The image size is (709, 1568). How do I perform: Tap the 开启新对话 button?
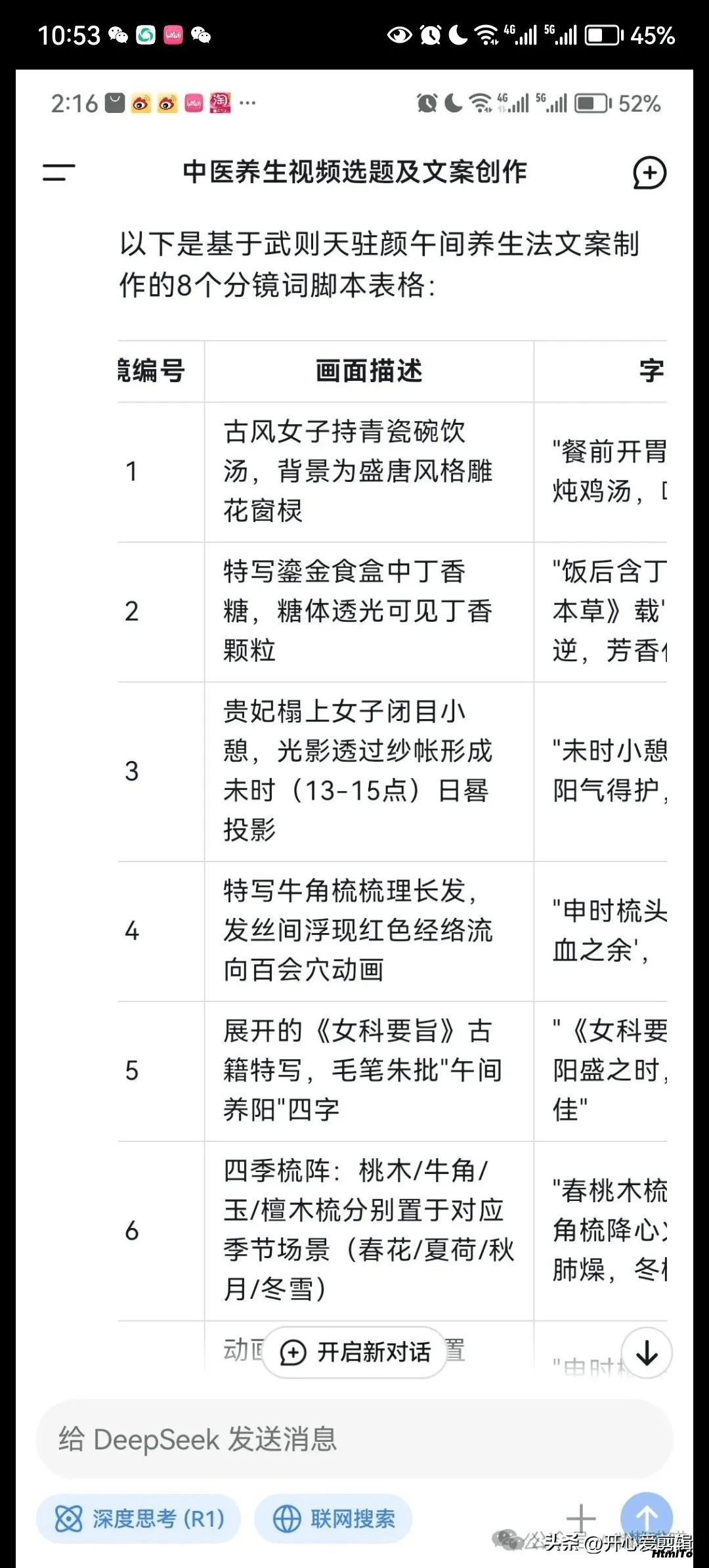(354, 1352)
